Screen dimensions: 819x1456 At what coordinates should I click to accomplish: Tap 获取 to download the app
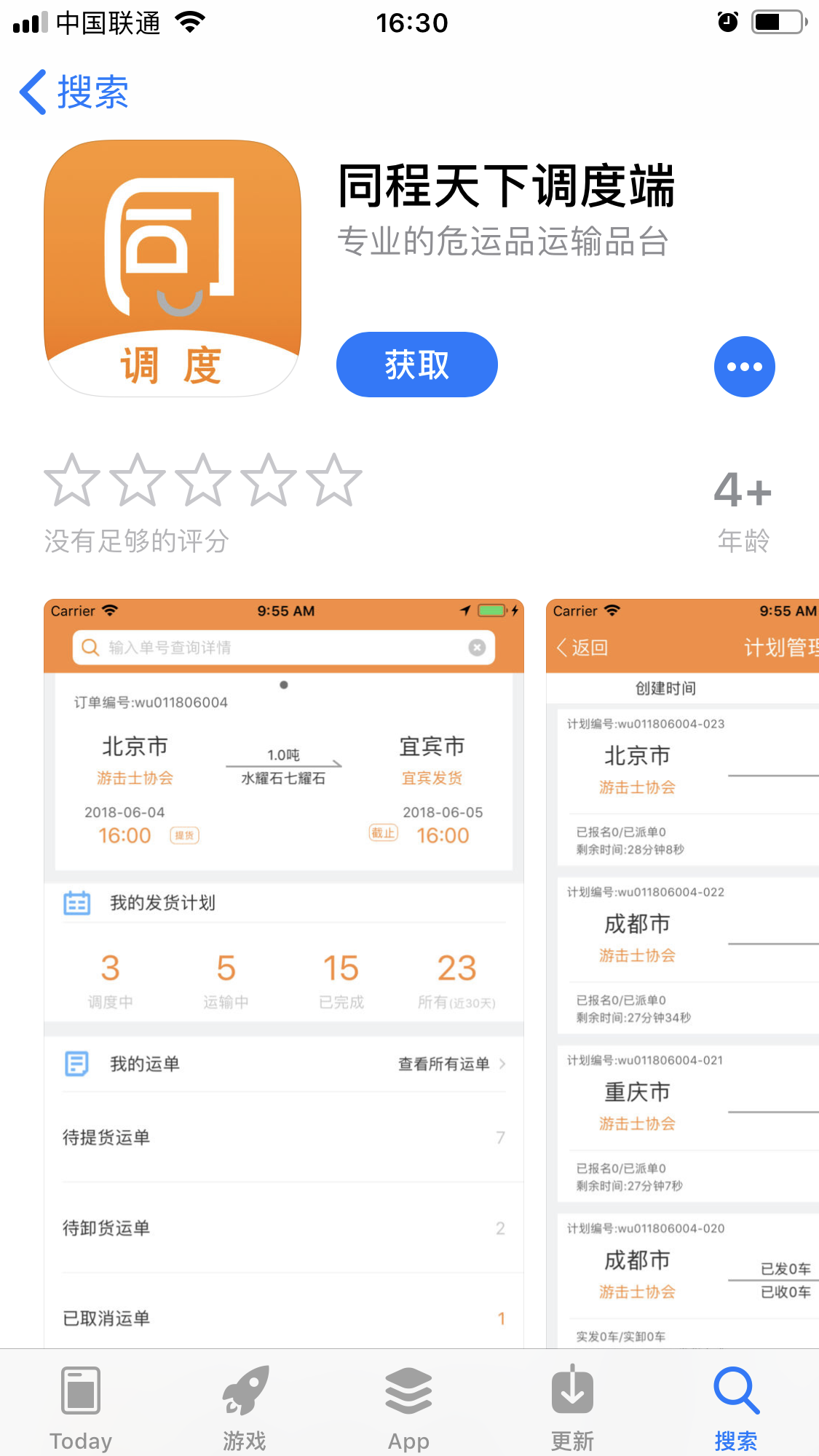[x=416, y=365]
